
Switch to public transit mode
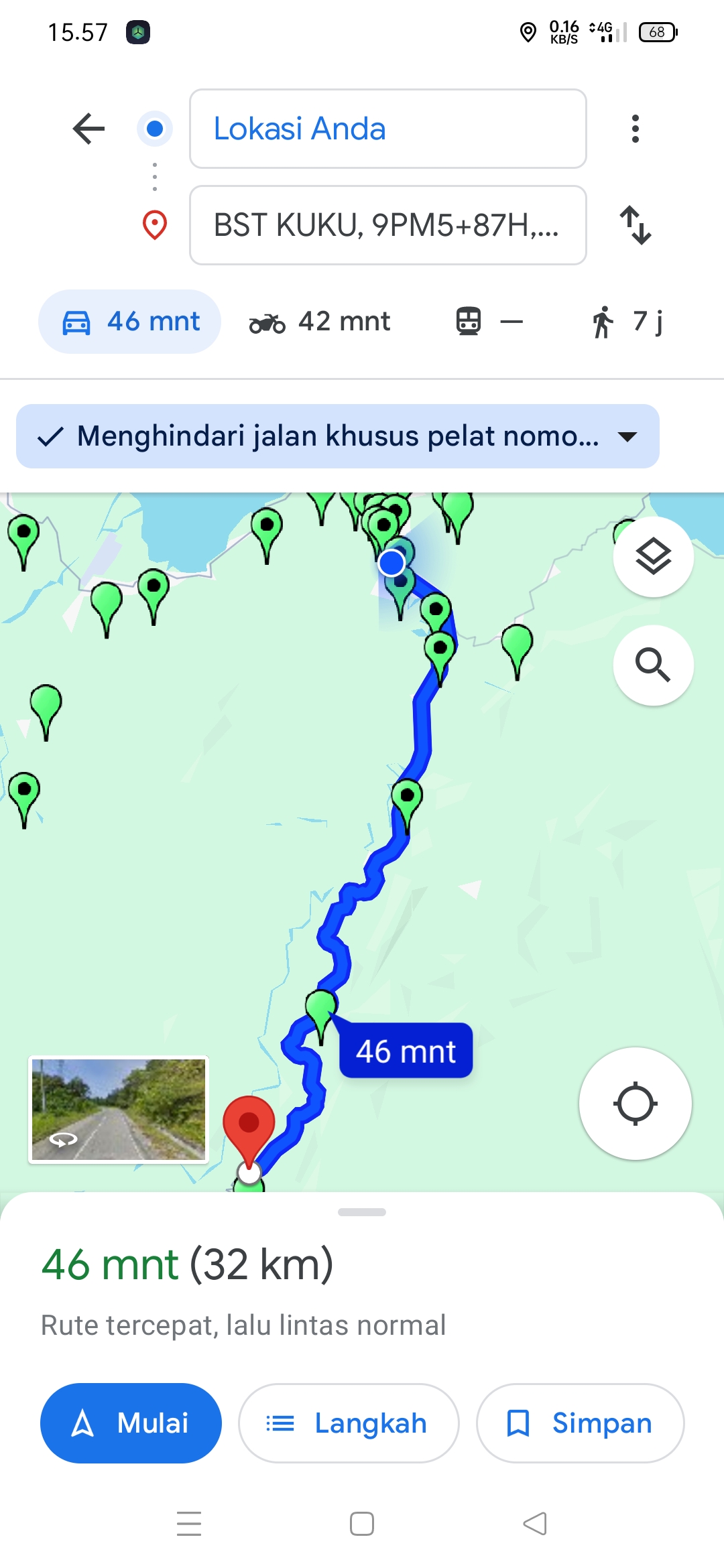coord(489,322)
